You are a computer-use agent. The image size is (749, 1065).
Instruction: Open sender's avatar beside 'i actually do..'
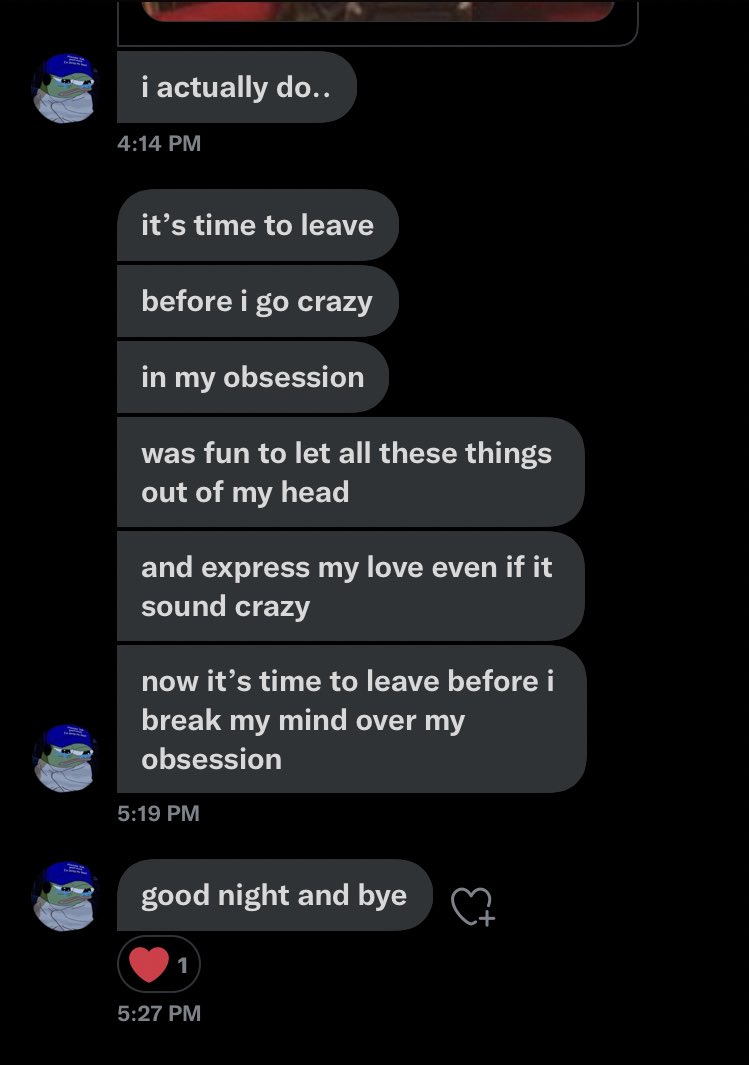click(65, 88)
